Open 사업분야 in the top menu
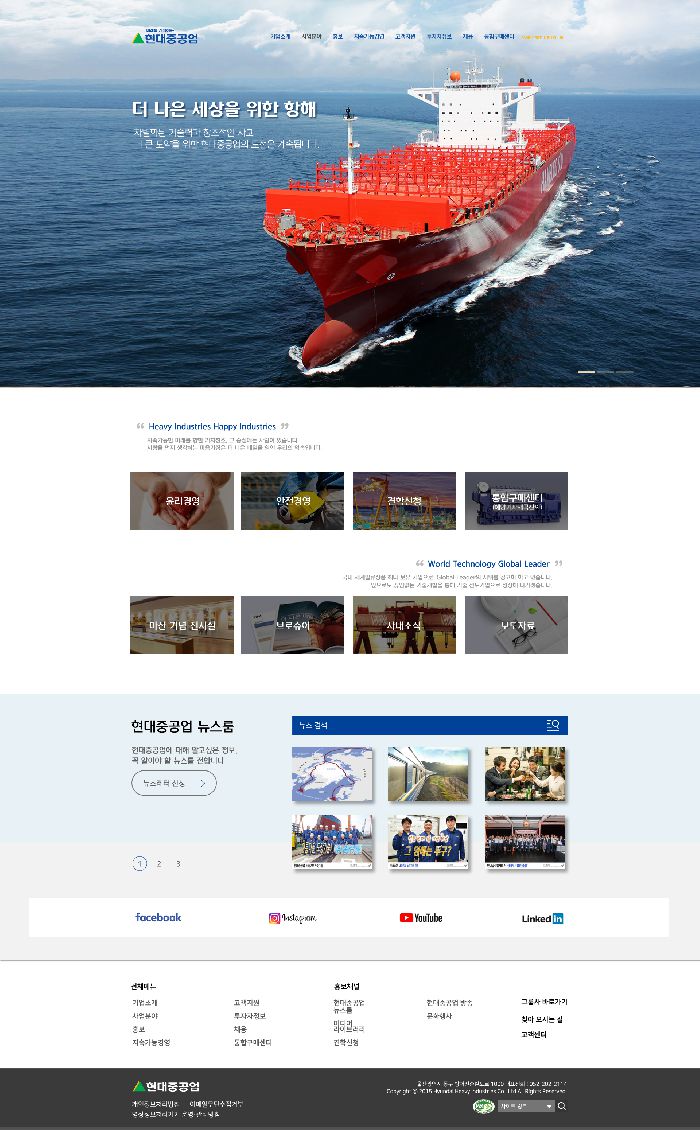 (311, 37)
